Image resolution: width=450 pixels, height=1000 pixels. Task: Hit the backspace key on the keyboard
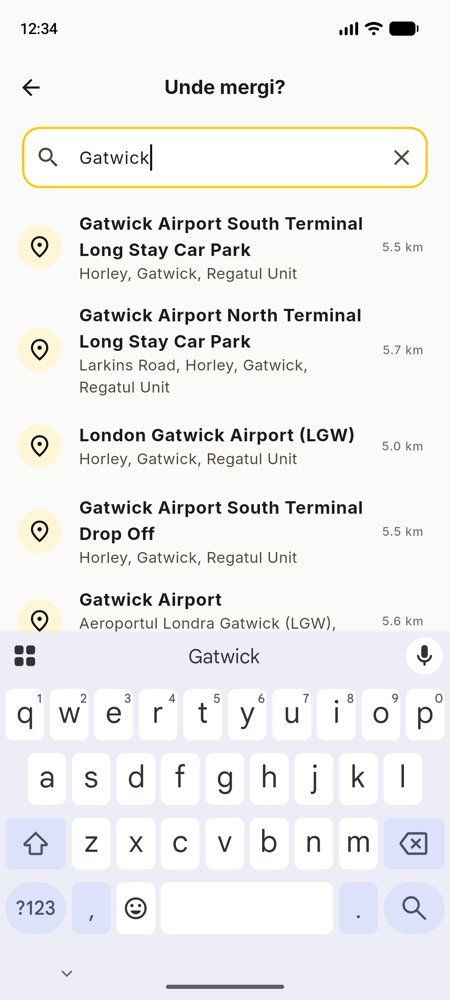point(414,844)
